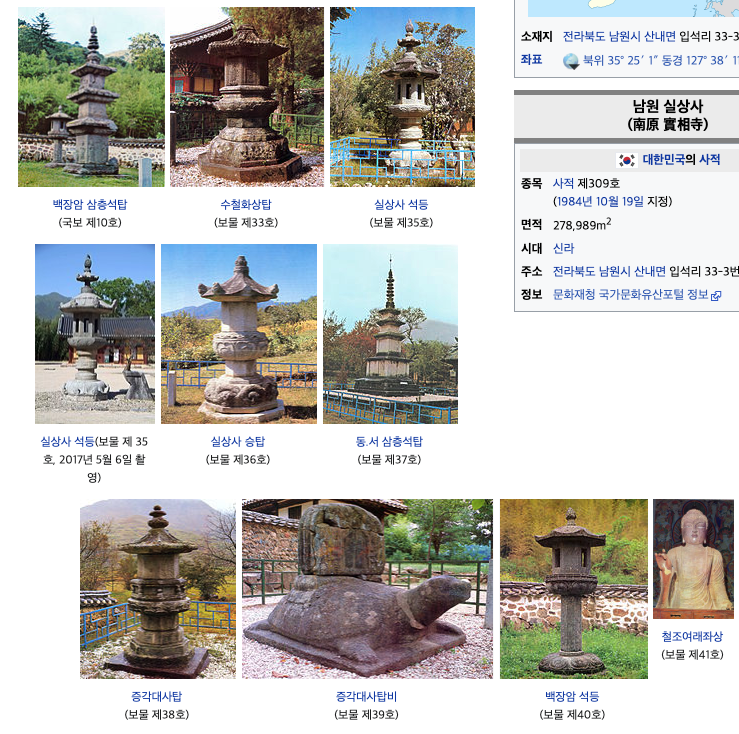This screenshot has height=734, width=739.
Task: Open the 증각대사탑비 link
Action: click(366, 696)
